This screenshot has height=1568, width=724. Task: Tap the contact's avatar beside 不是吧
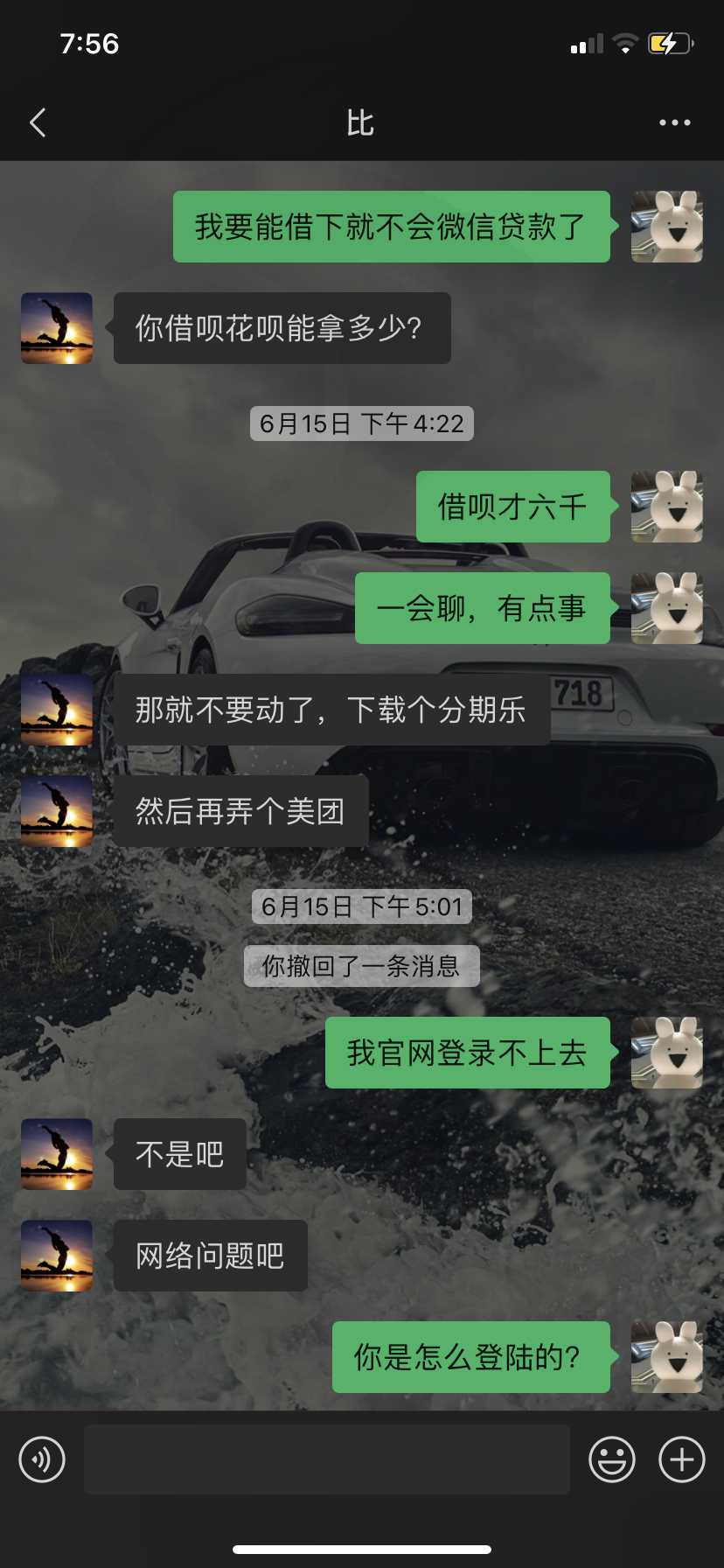click(x=57, y=1154)
